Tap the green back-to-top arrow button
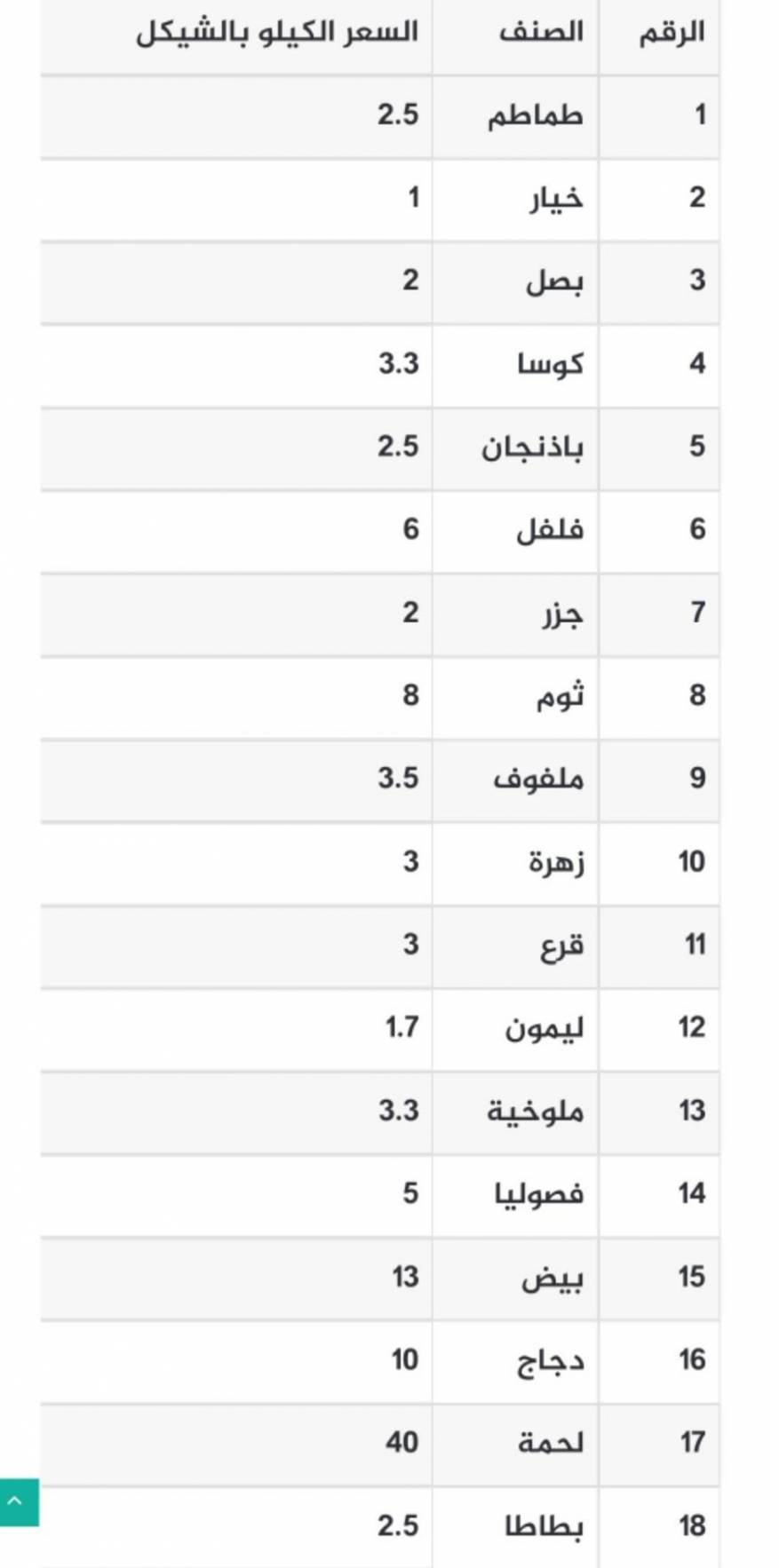The image size is (779, 1568). [17, 1502]
